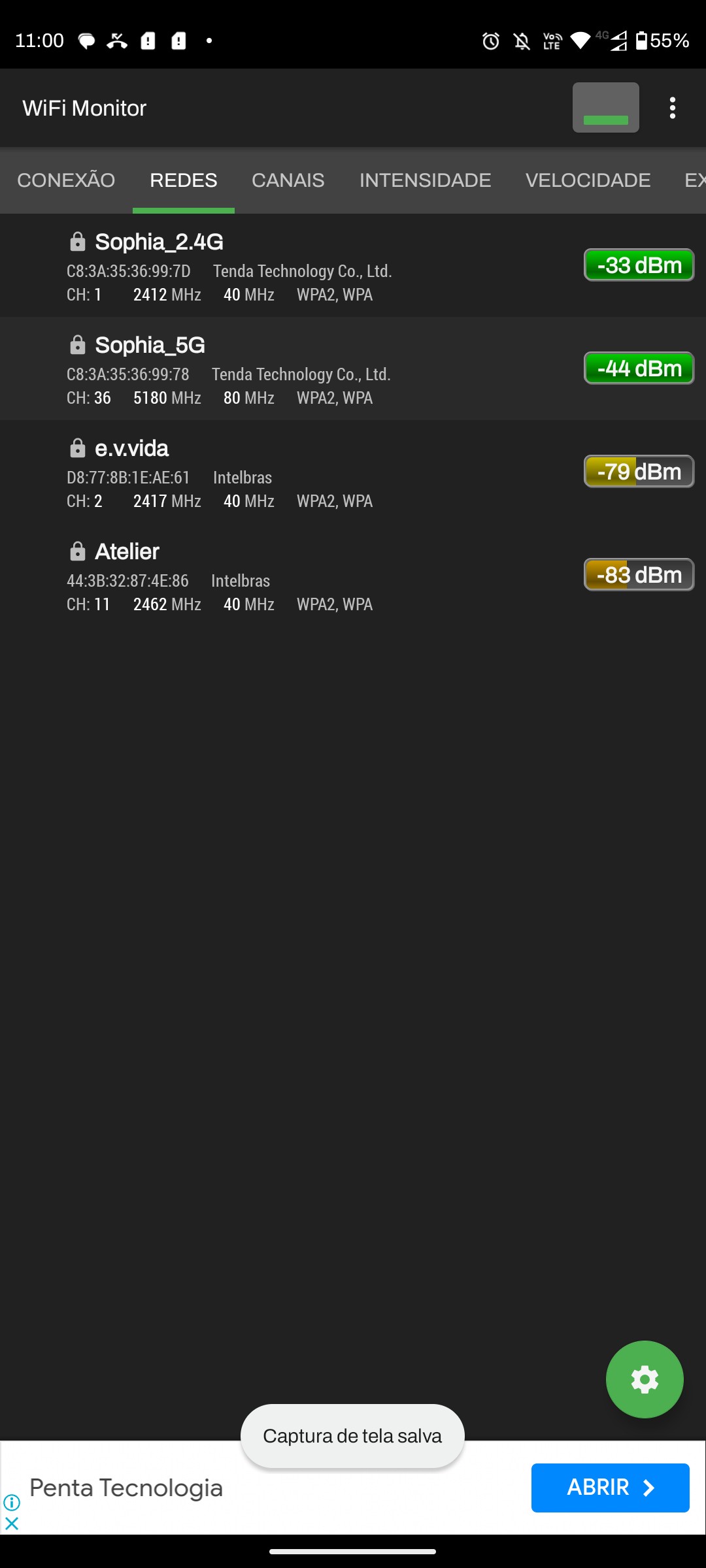This screenshot has width=706, height=1568.
Task: Open settings with the green gear button
Action: point(645,1379)
